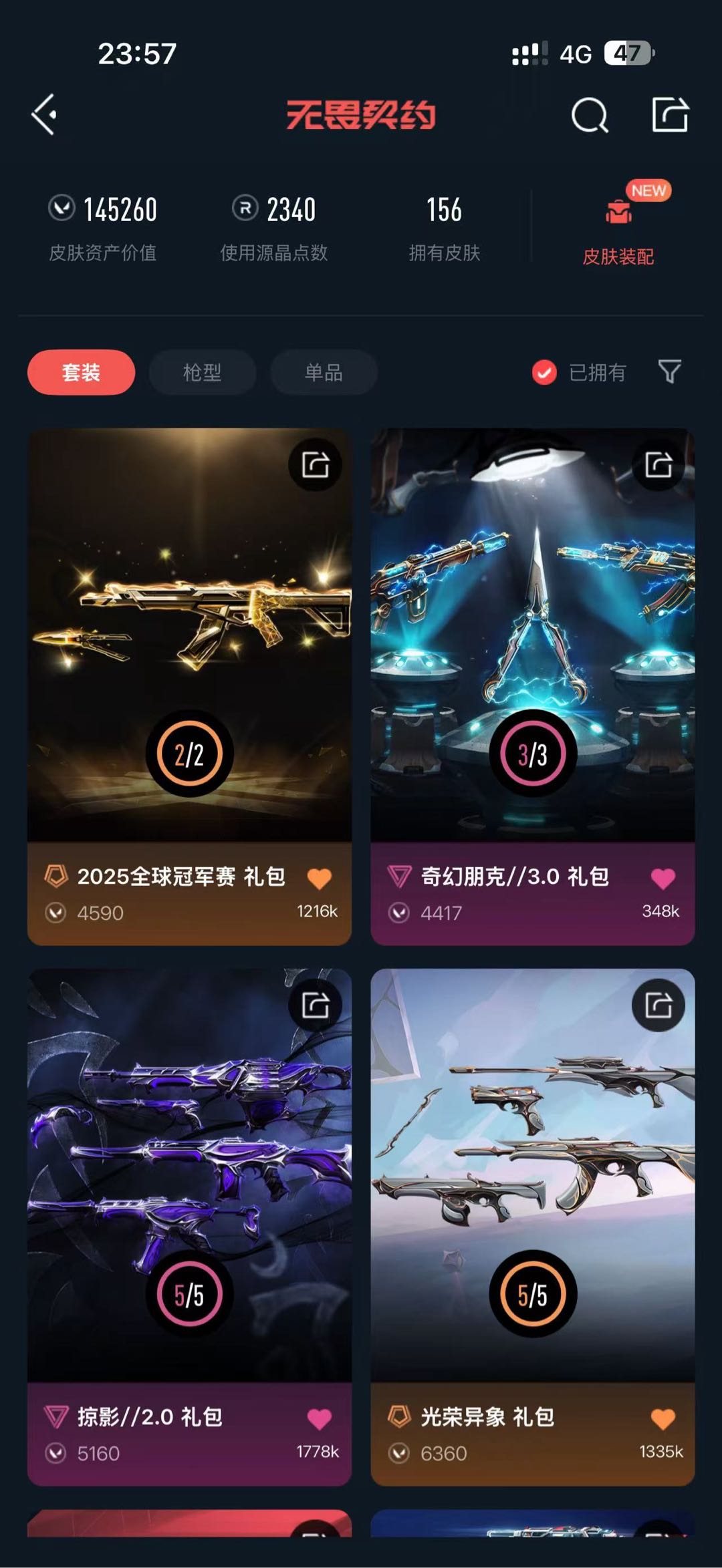Share the 掠影//2.0 礼包 bundle

pos(315,1005)
